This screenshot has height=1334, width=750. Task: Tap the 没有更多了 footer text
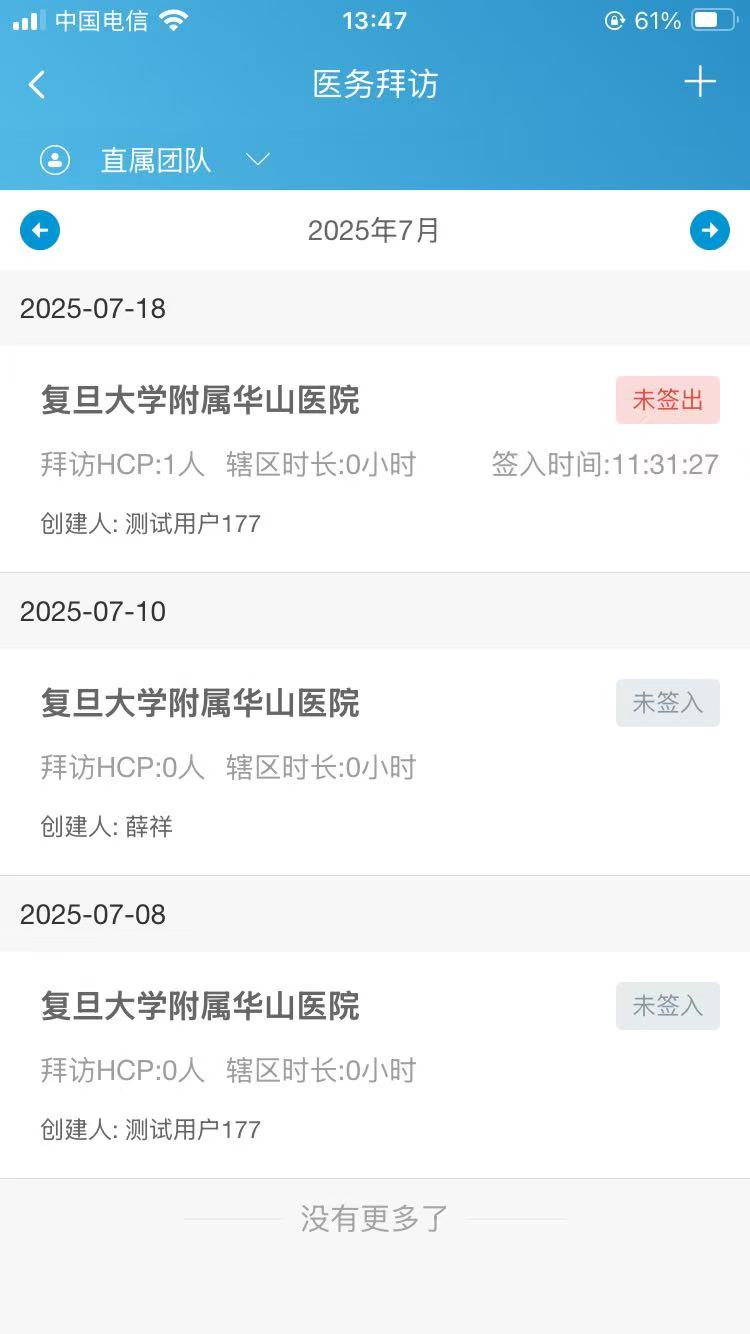point(373,1219)
